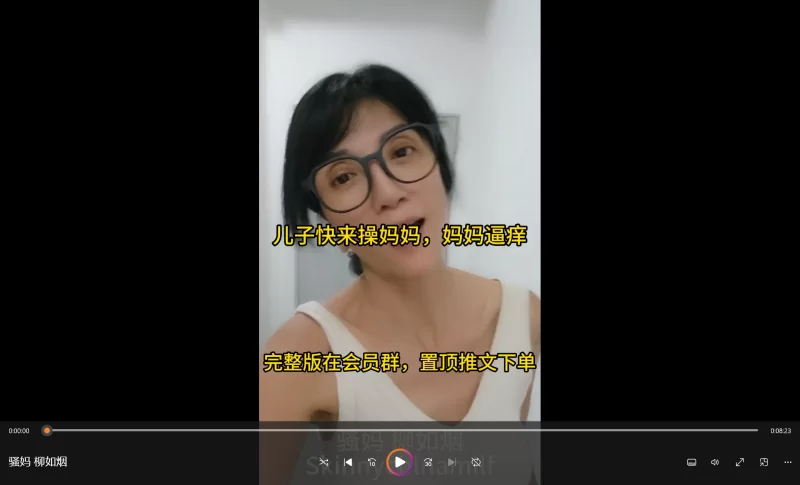800x485 pixels.
Task: Switch to mini player view
Action: coord(764,462)
